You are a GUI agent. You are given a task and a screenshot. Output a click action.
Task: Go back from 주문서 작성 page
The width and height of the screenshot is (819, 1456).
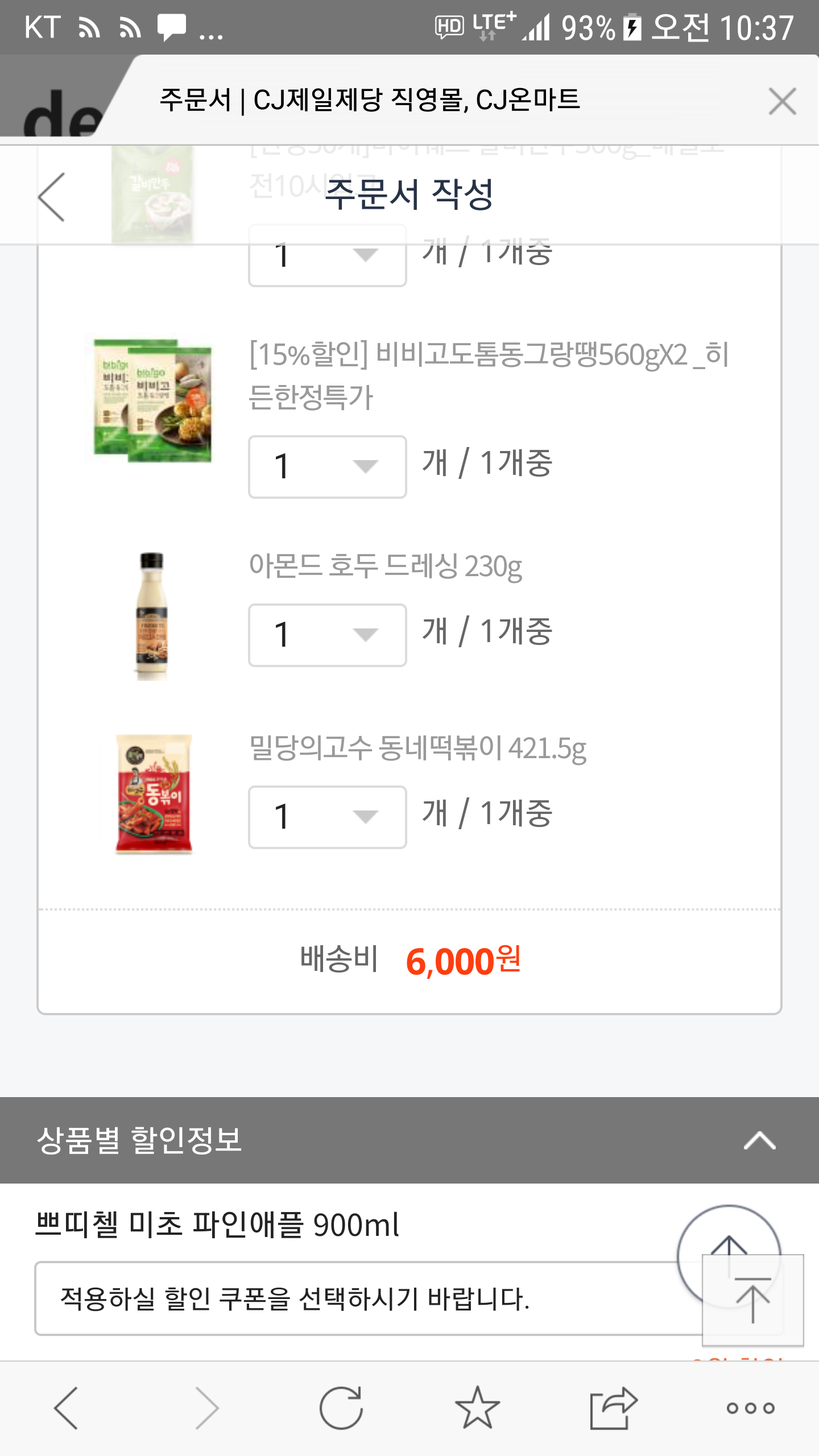click(51, 197)
